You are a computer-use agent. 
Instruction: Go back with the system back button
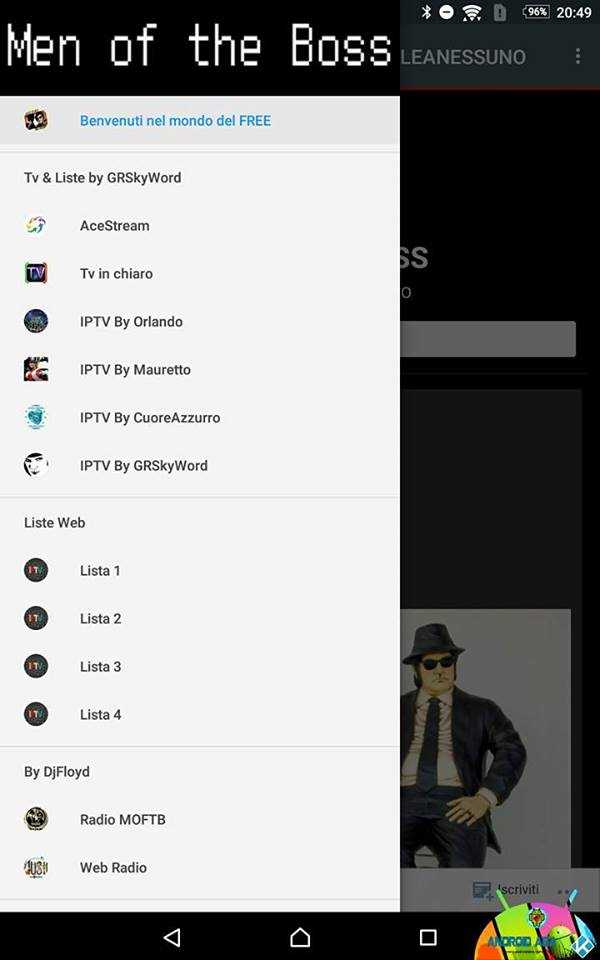[172, 937]
